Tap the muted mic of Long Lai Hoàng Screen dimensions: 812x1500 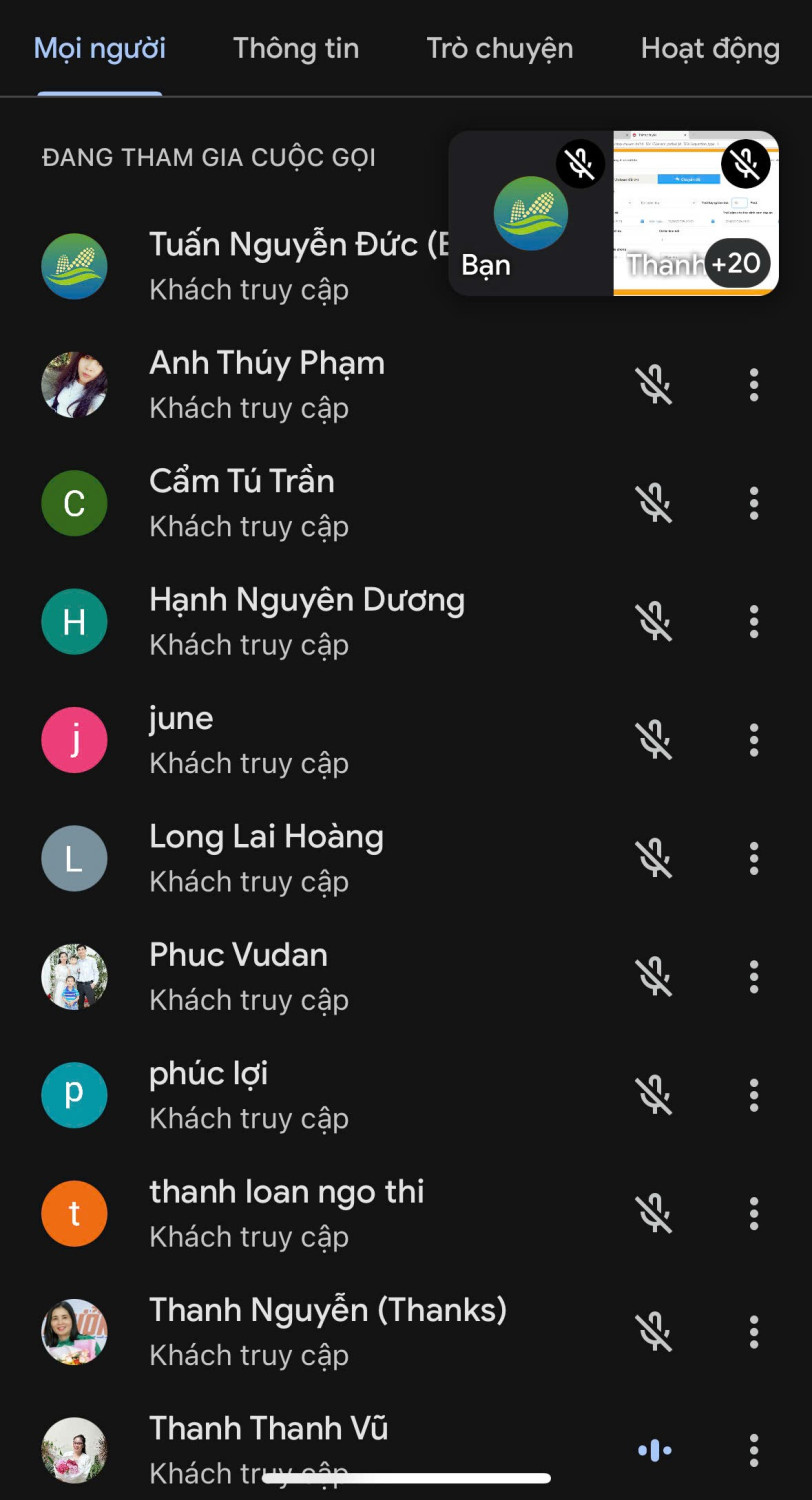(x=654, y=858)
